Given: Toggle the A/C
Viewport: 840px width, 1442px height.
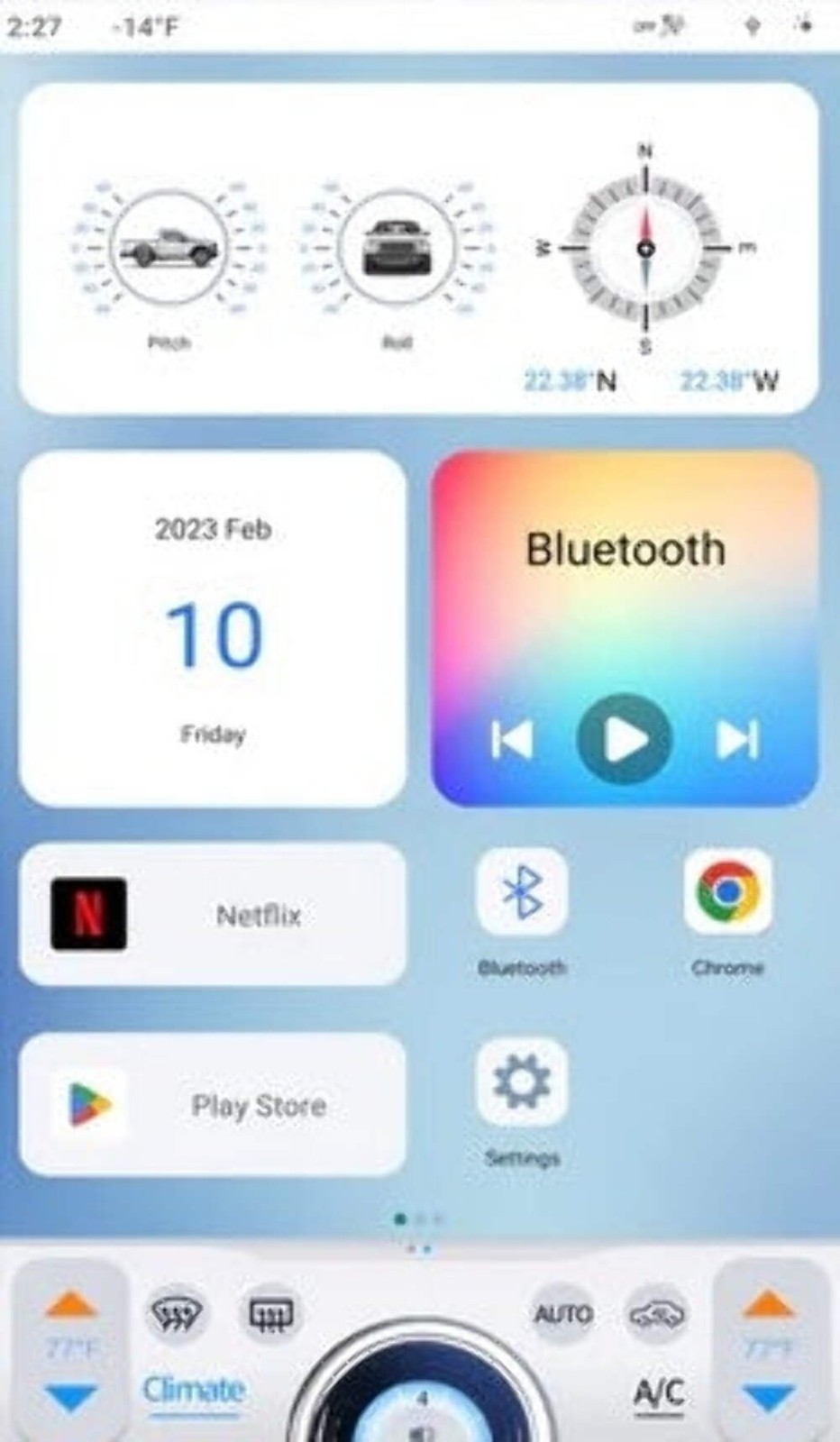Looking at the screenshot, I should point(659,1392).
